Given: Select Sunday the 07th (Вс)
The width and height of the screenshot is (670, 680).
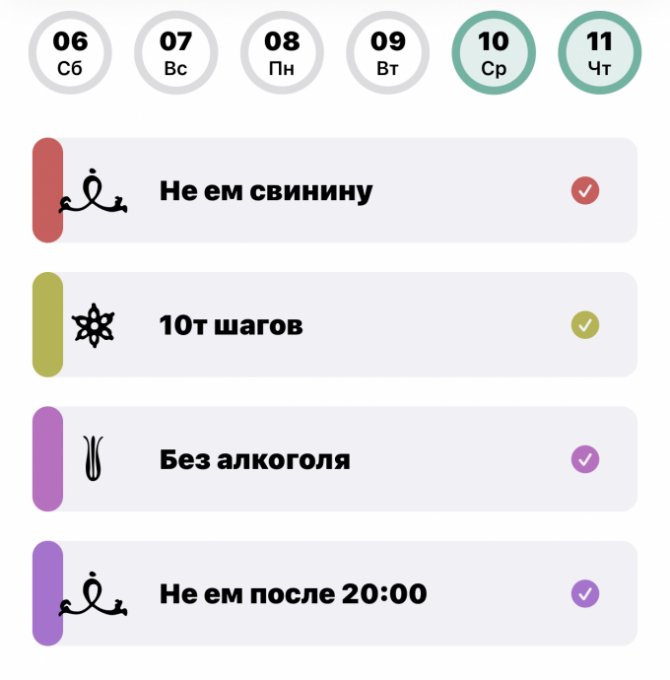Looking at the screenshot, I should click(176, 52).
